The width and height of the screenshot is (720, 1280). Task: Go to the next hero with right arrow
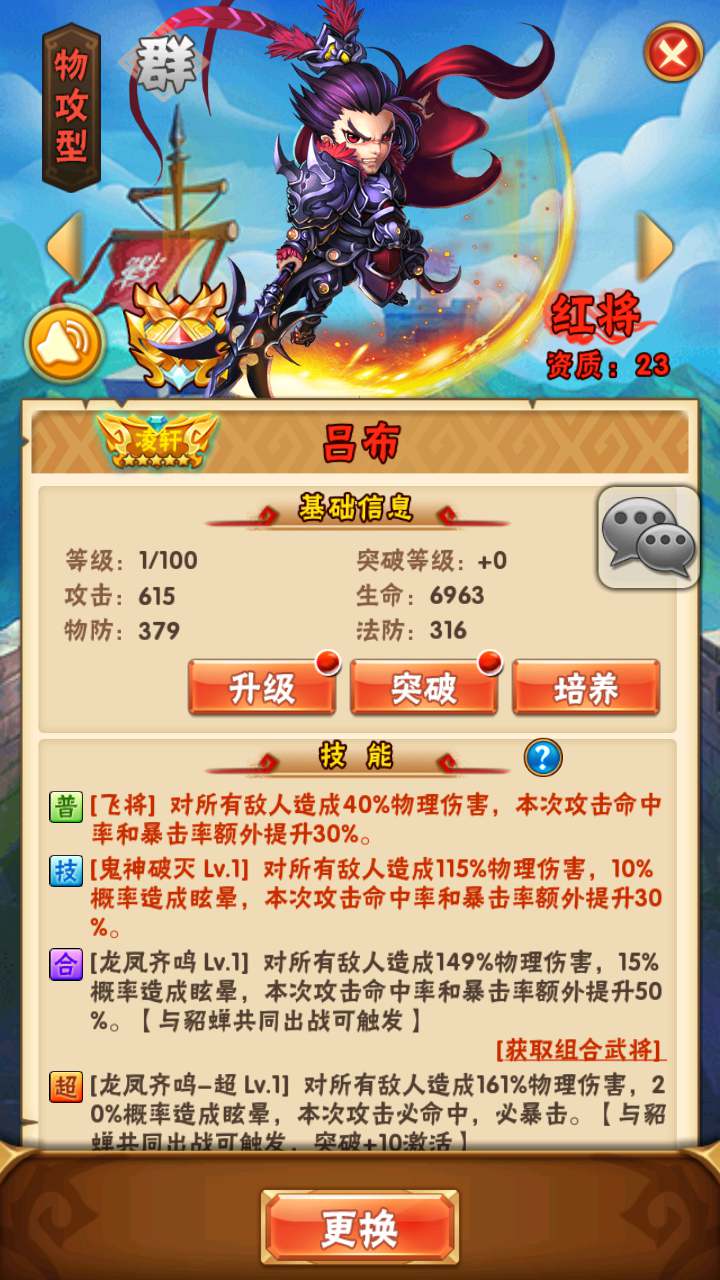656,245
